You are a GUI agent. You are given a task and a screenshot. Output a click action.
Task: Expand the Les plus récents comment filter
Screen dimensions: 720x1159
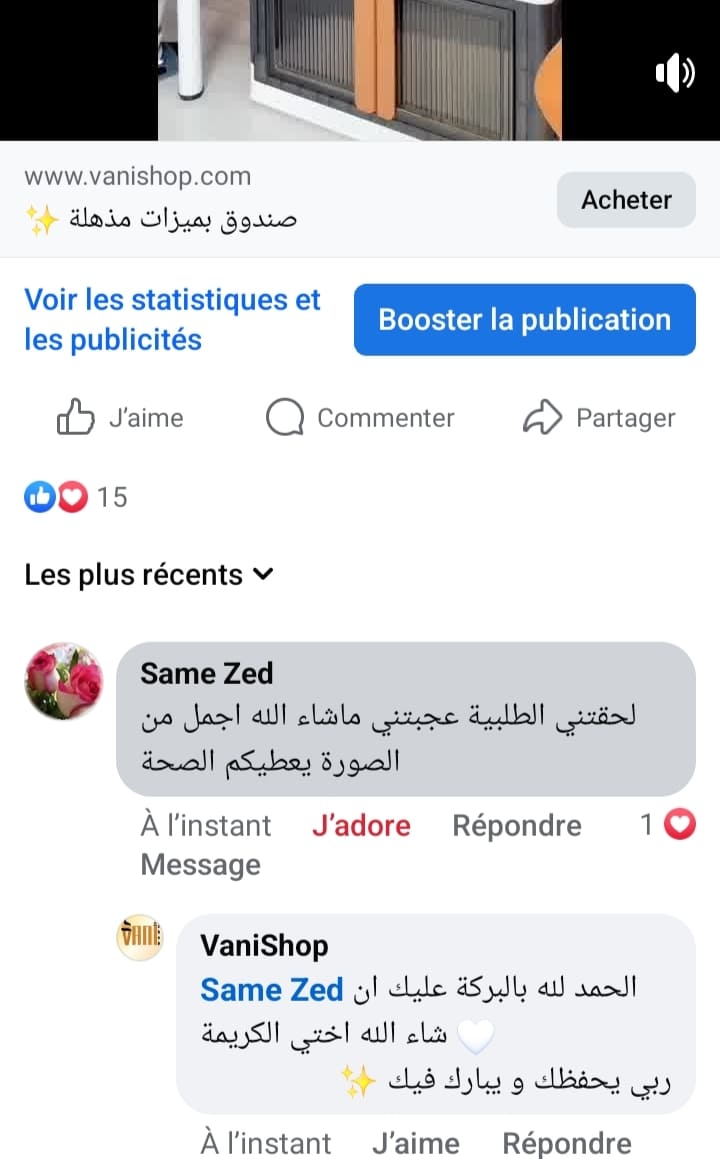pos(149,575)
